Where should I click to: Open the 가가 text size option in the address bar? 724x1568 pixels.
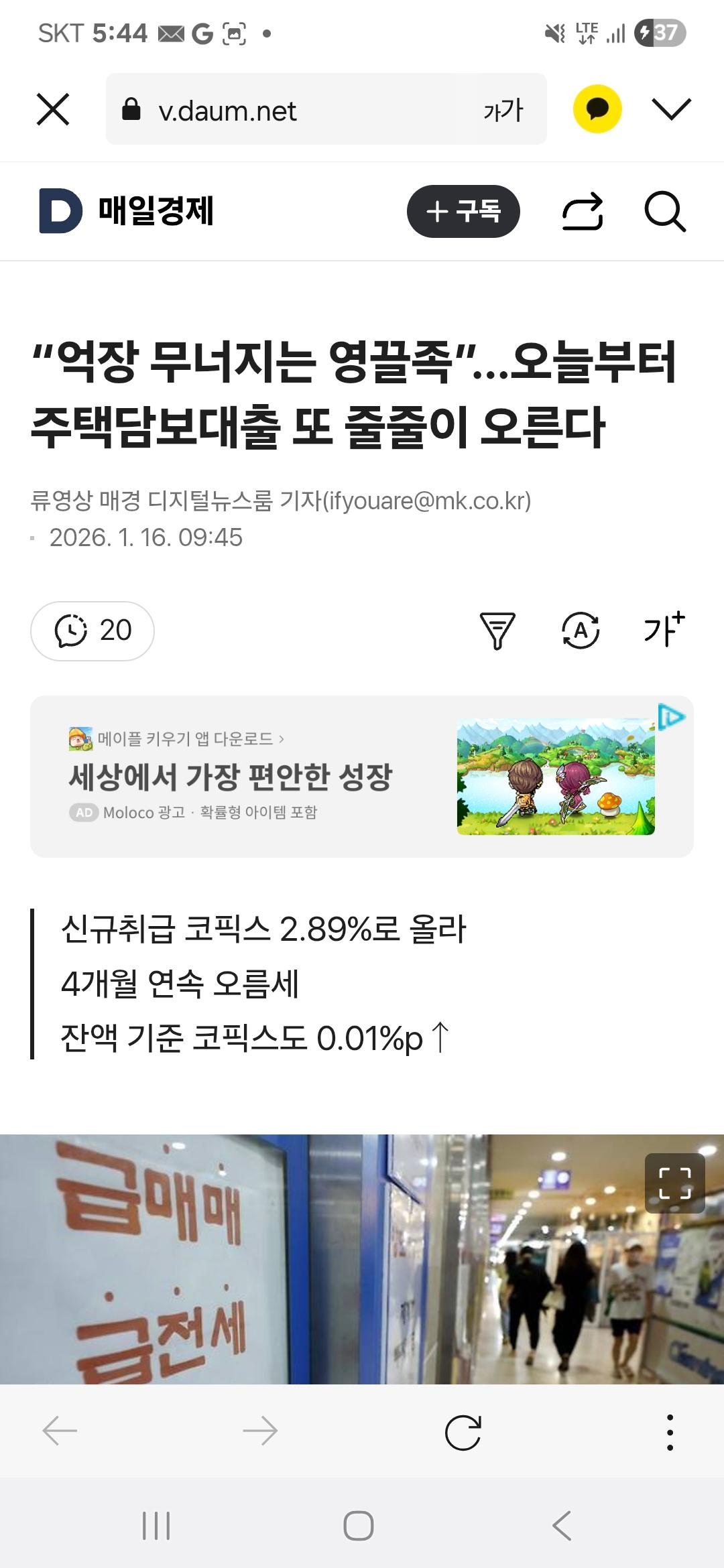pyautogui.click(x=503, y=110)
